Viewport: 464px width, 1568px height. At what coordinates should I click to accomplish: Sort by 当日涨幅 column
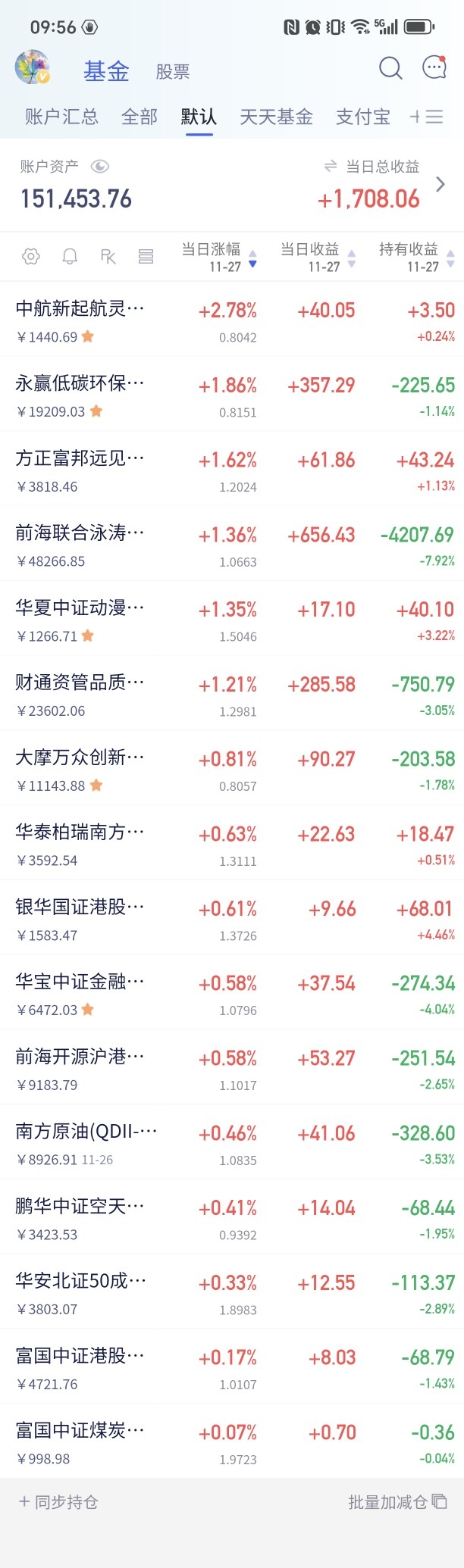click(x=219, y=257)
